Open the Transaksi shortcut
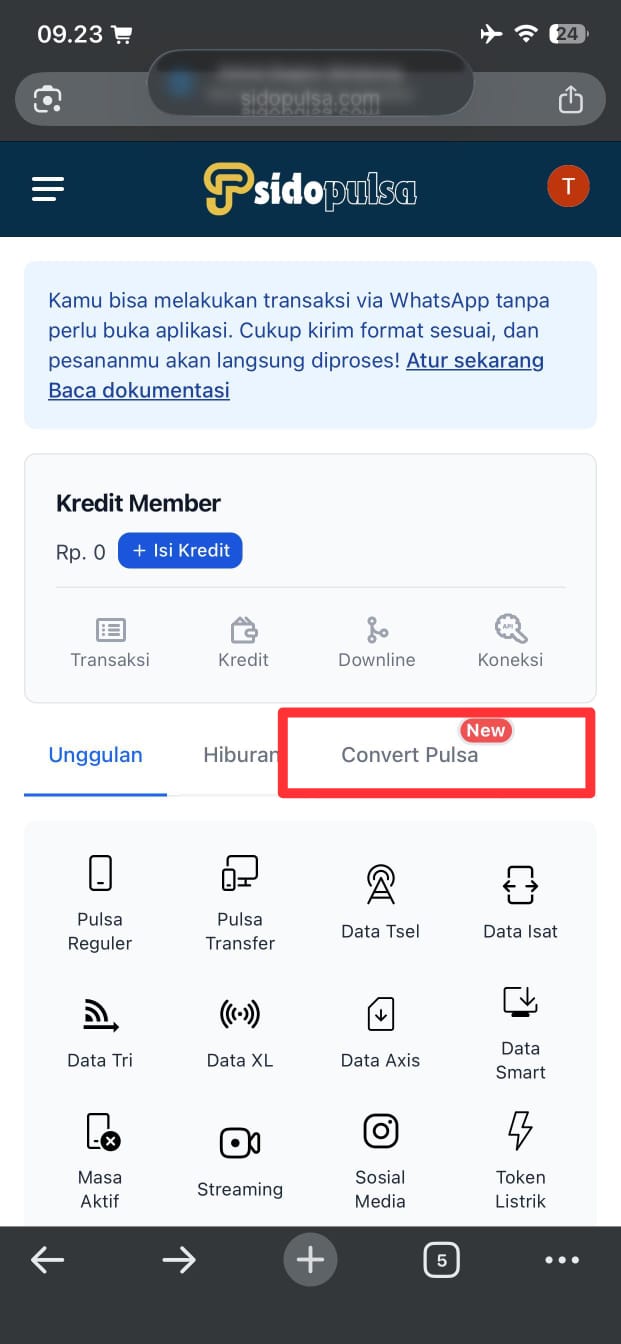This screenshot has height=1344, width=621. 110,642
